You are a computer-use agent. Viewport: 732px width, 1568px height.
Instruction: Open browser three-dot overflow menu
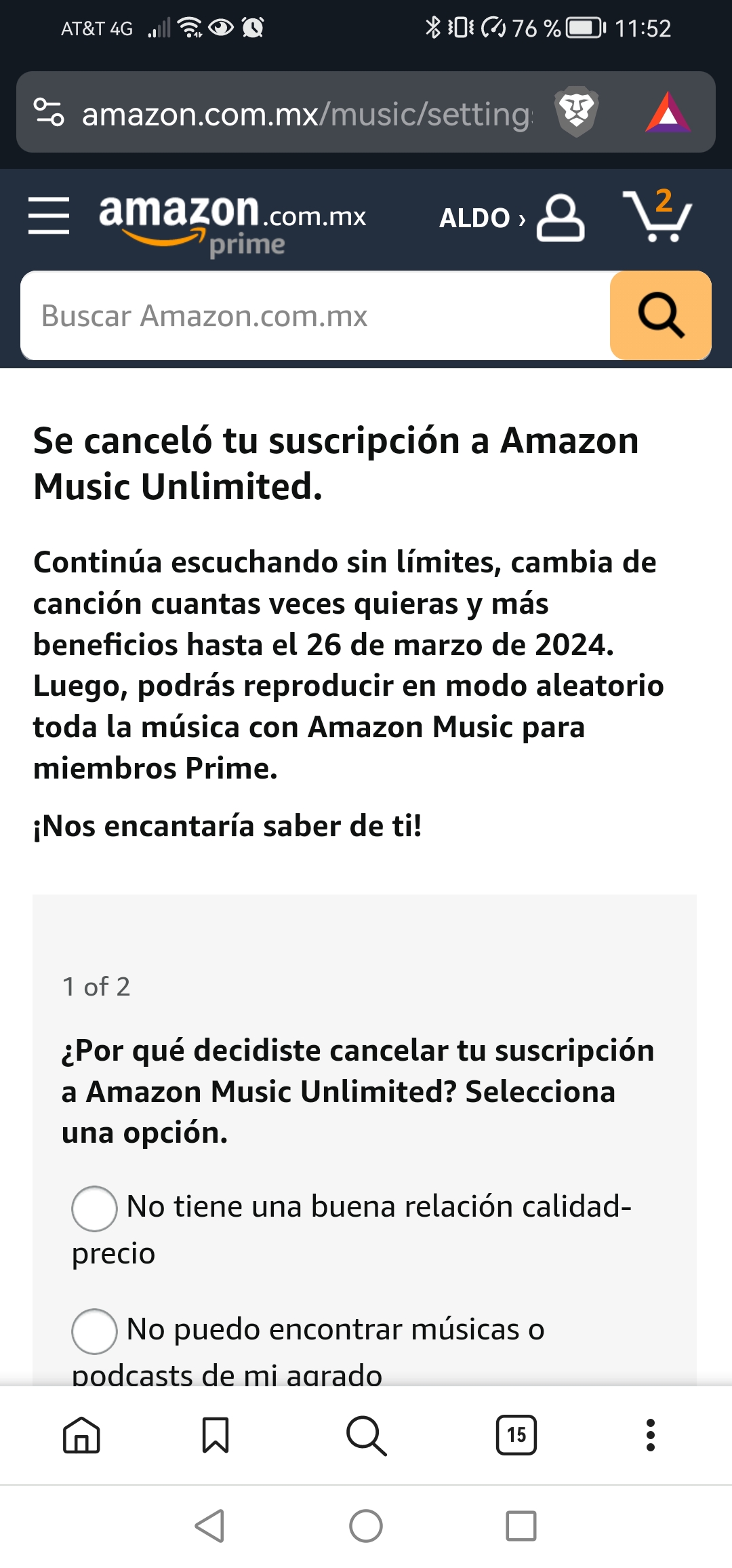click(651, 1435)
